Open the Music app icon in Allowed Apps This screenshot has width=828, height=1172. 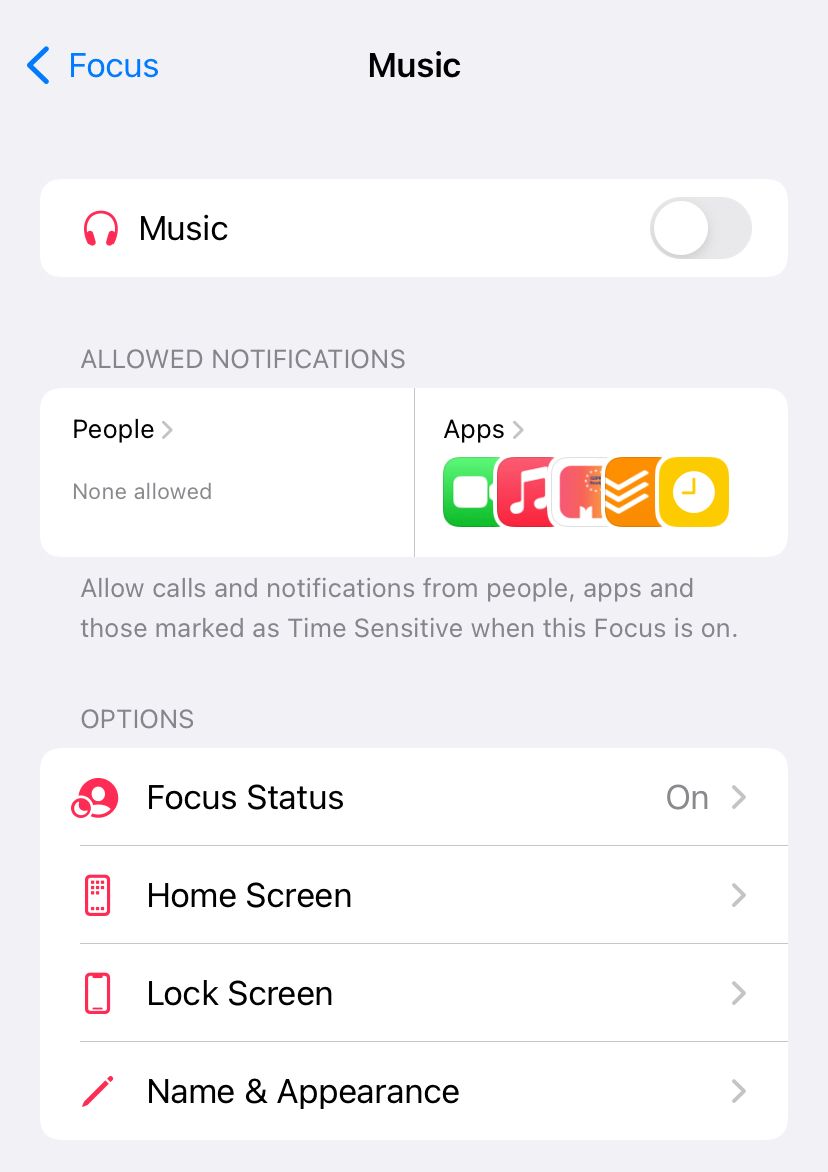pos(527,491)
